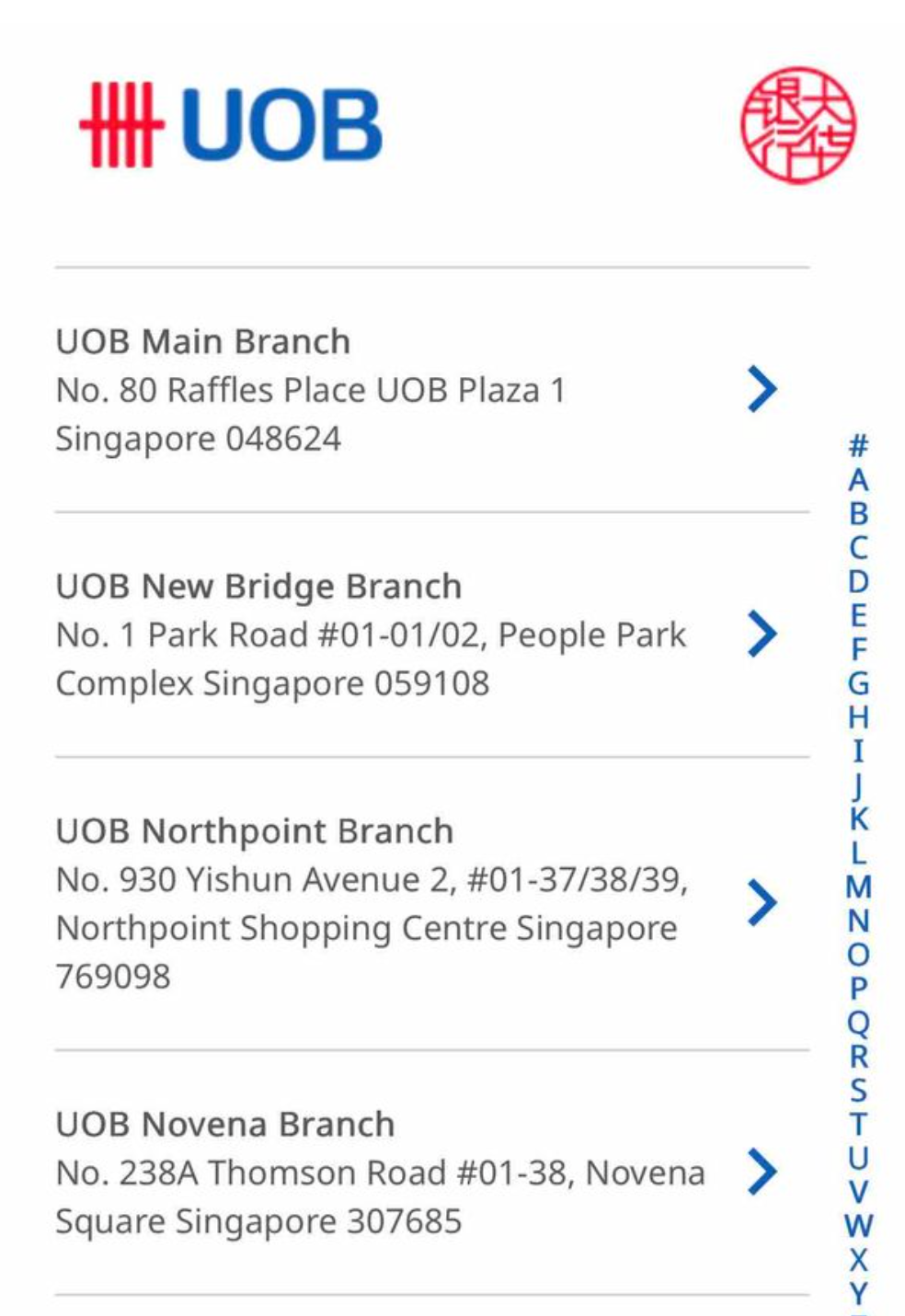Jump to letter A in the index
905x1316 pixels.
[858, 480]
